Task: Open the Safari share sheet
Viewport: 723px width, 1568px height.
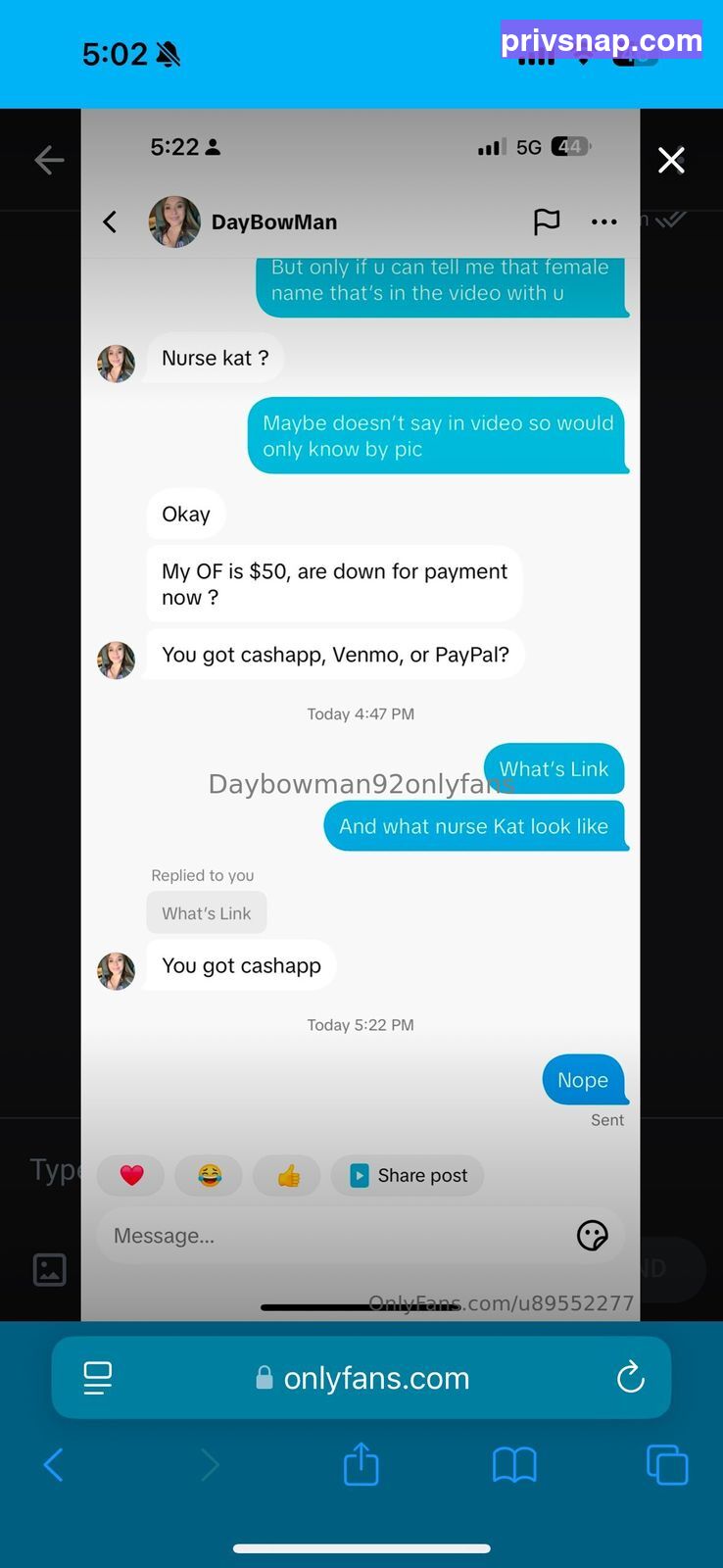Action: [x=361, y=1464]
